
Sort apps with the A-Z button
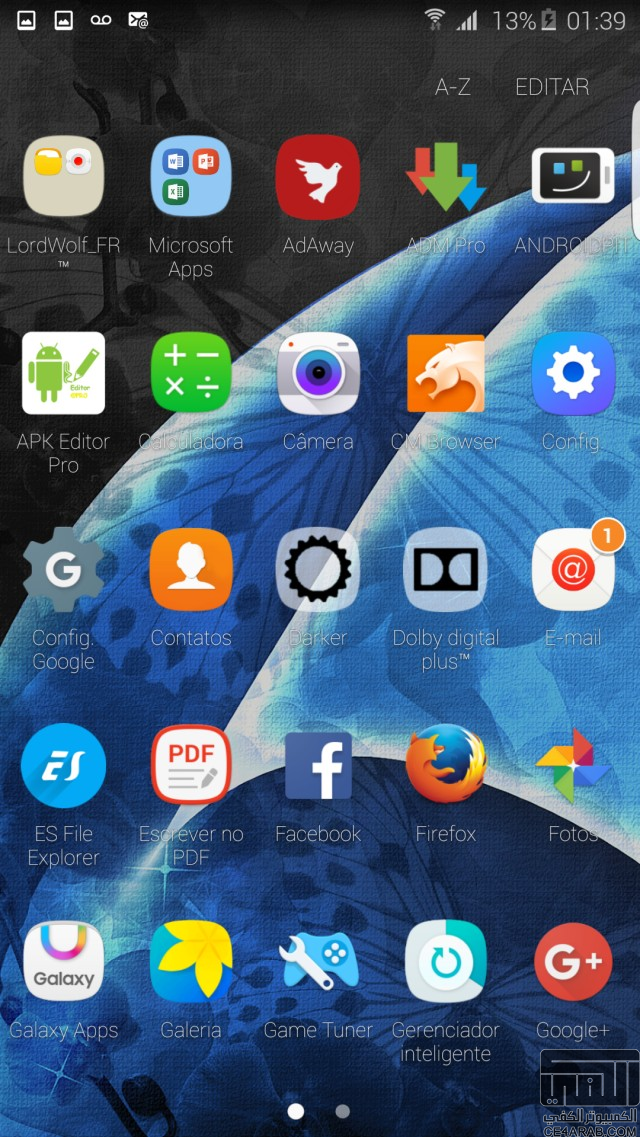[x=452, y=87]
